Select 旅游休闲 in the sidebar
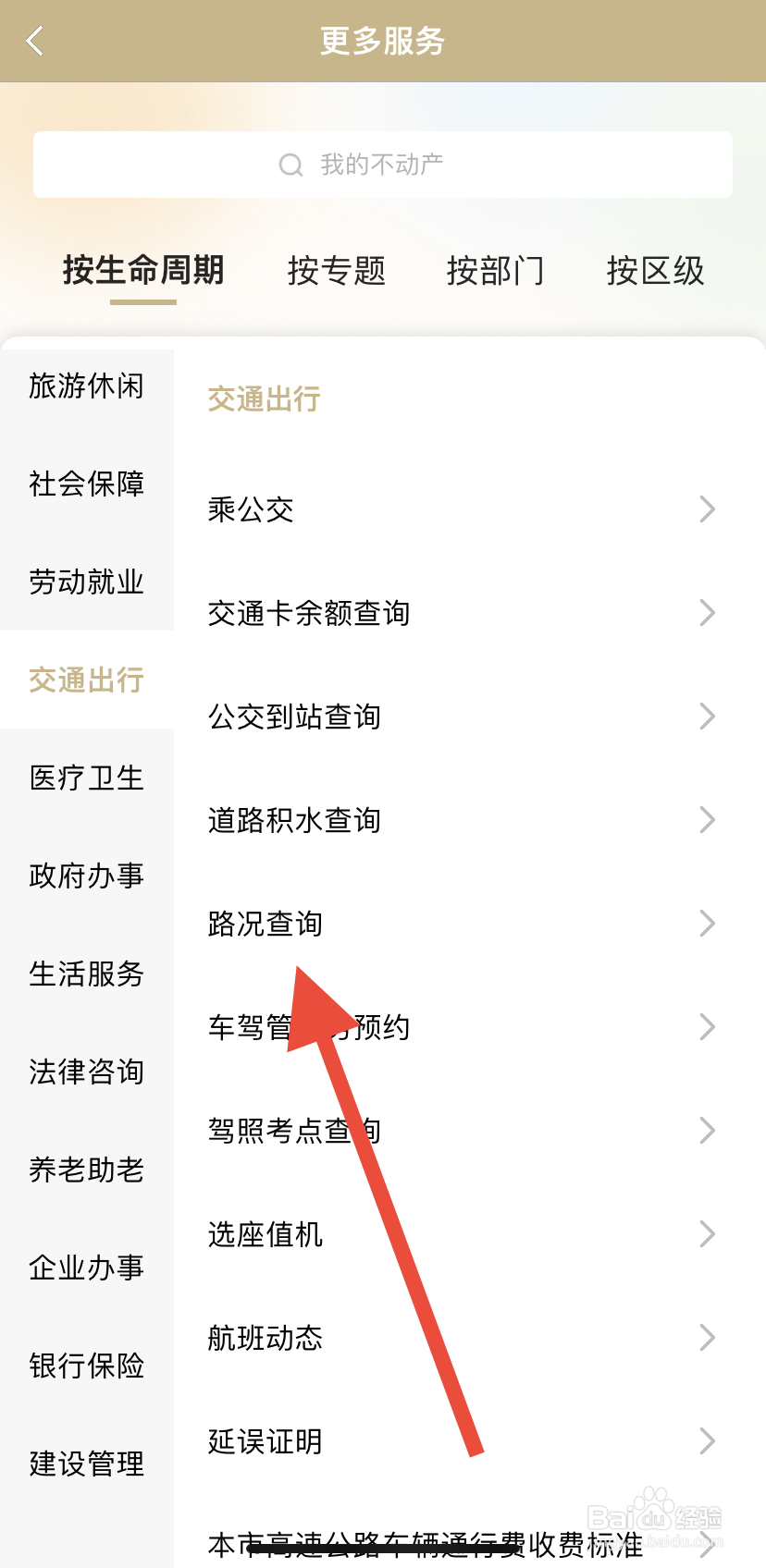Screen dimensions: 766x1568 (x=86, y=387)
